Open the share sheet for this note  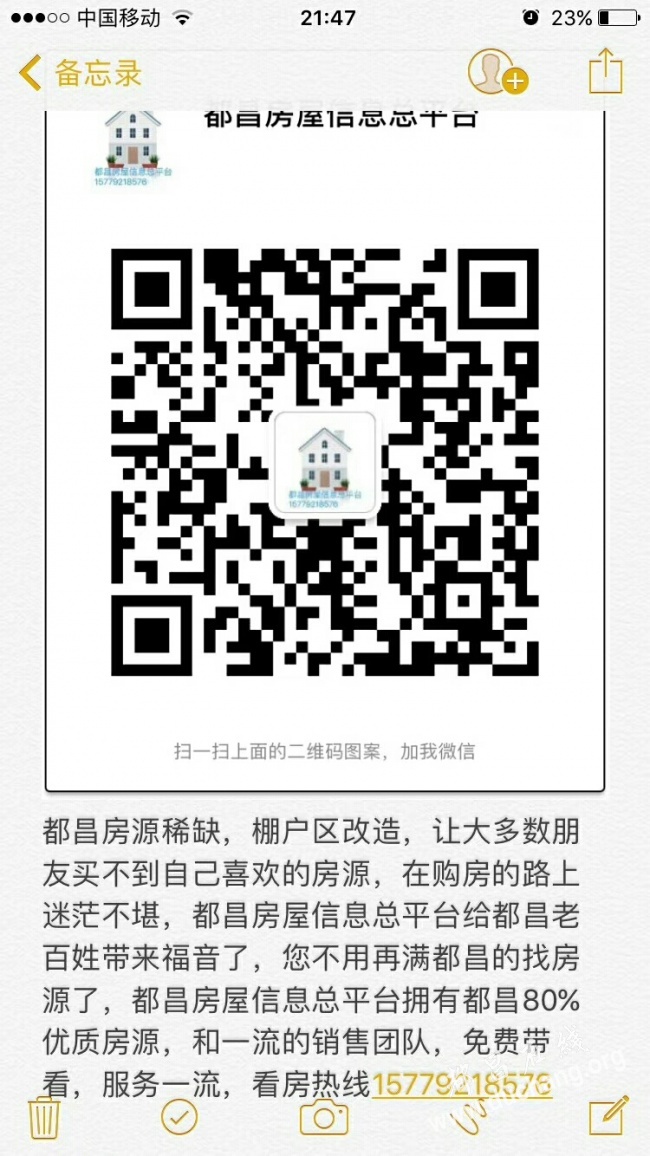coord(605,73)
